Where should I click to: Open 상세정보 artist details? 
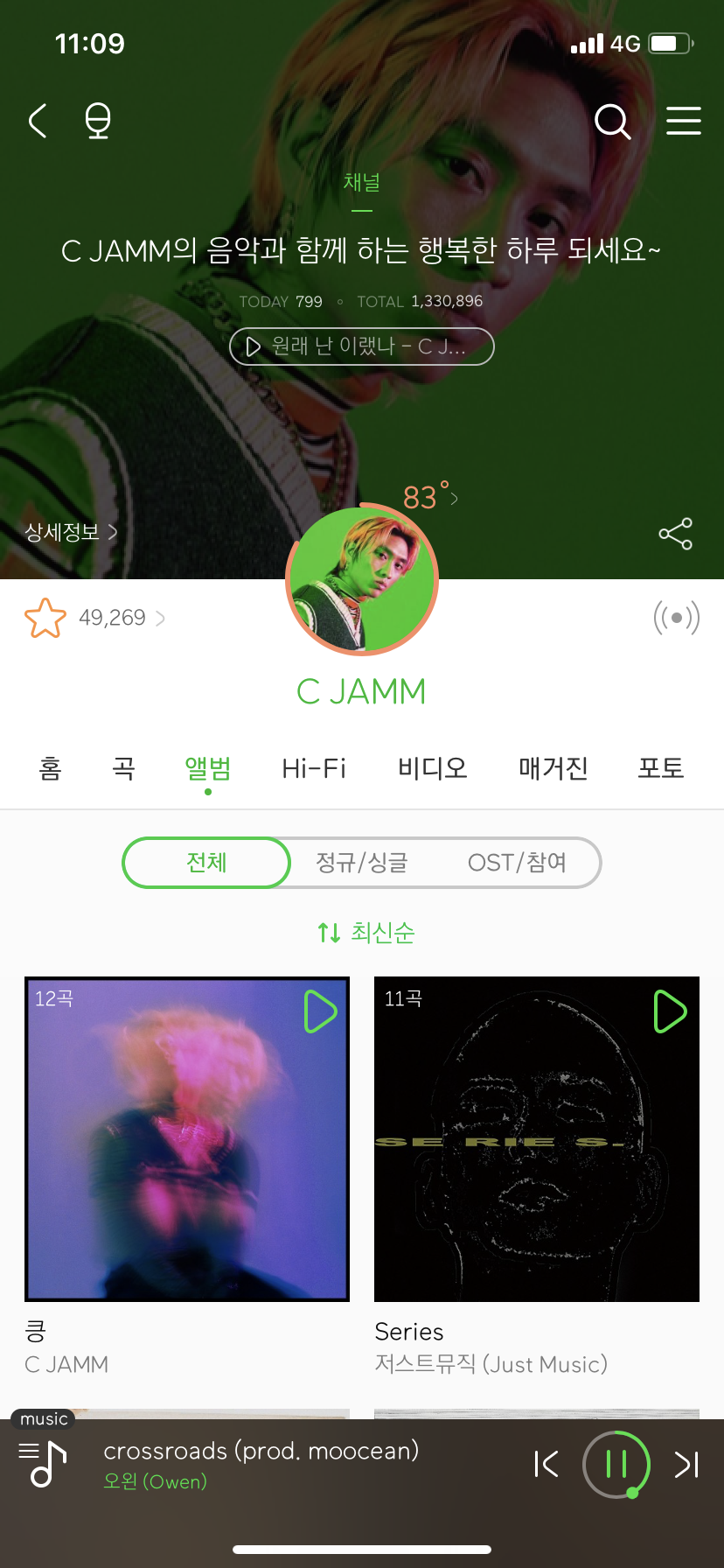70,532
